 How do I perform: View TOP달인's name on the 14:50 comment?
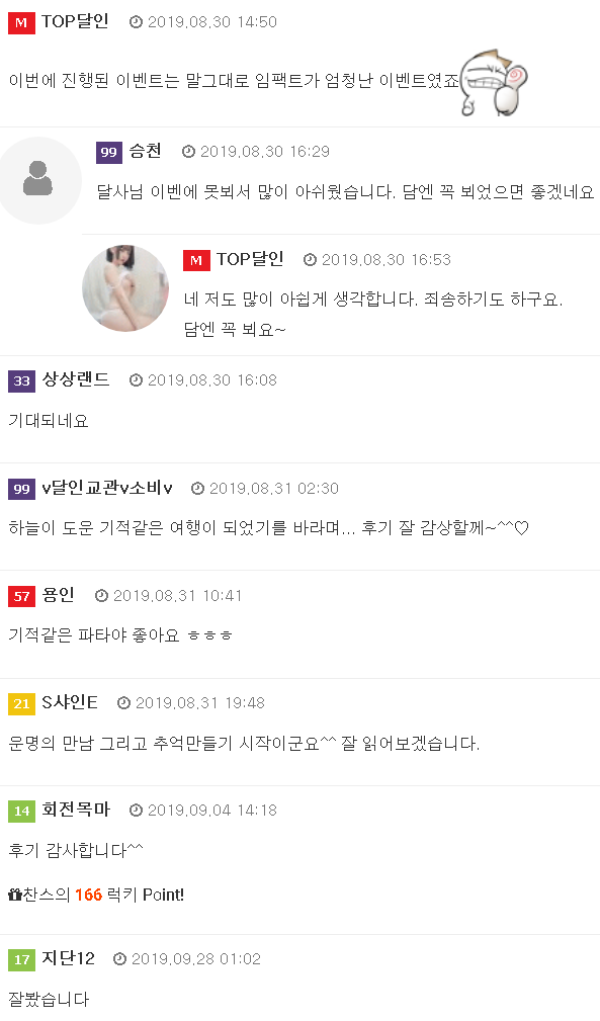(75, 21)
